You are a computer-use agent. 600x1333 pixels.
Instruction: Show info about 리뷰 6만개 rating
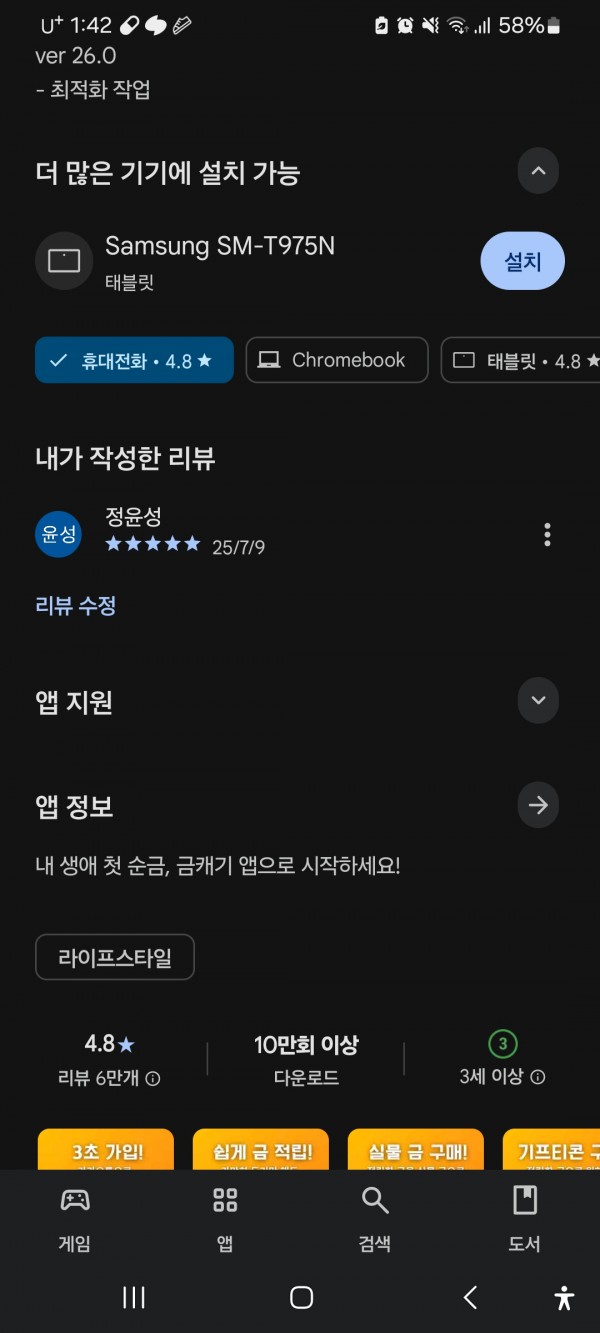pos(153,1078)
